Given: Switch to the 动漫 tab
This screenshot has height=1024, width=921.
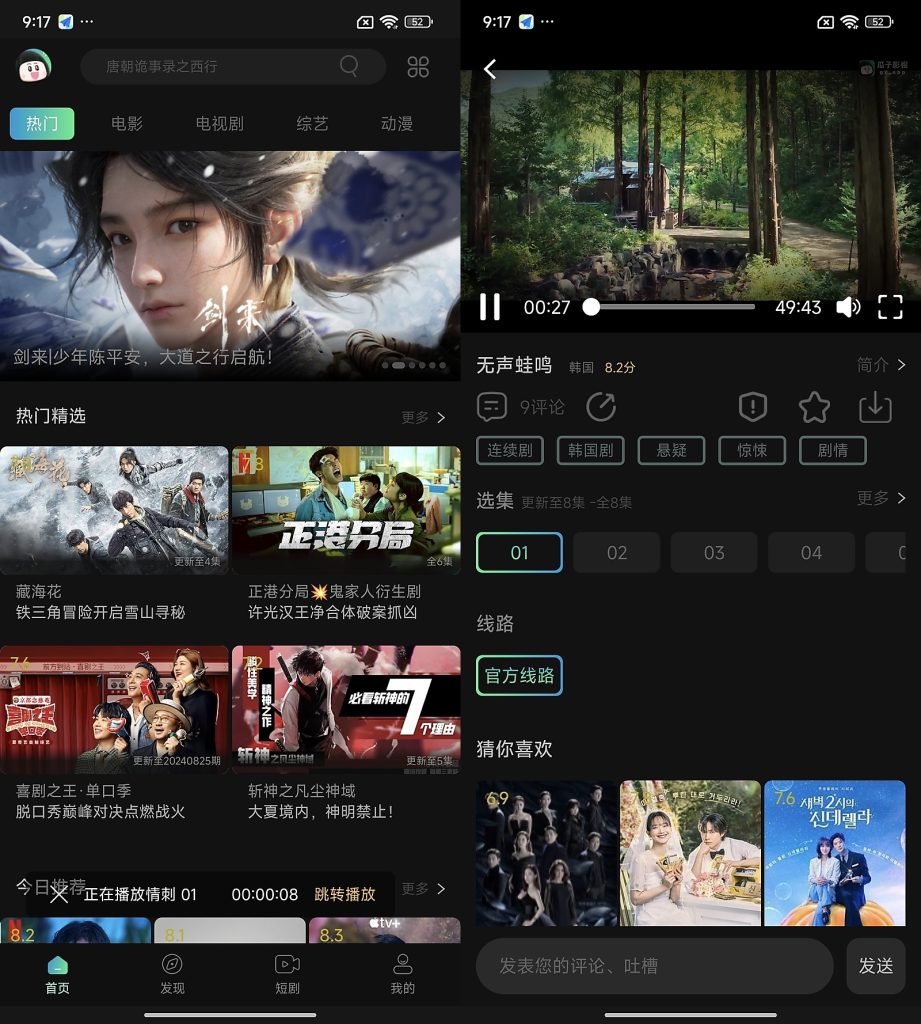Looking at the screenshot, I should click(x=397, y=124).
